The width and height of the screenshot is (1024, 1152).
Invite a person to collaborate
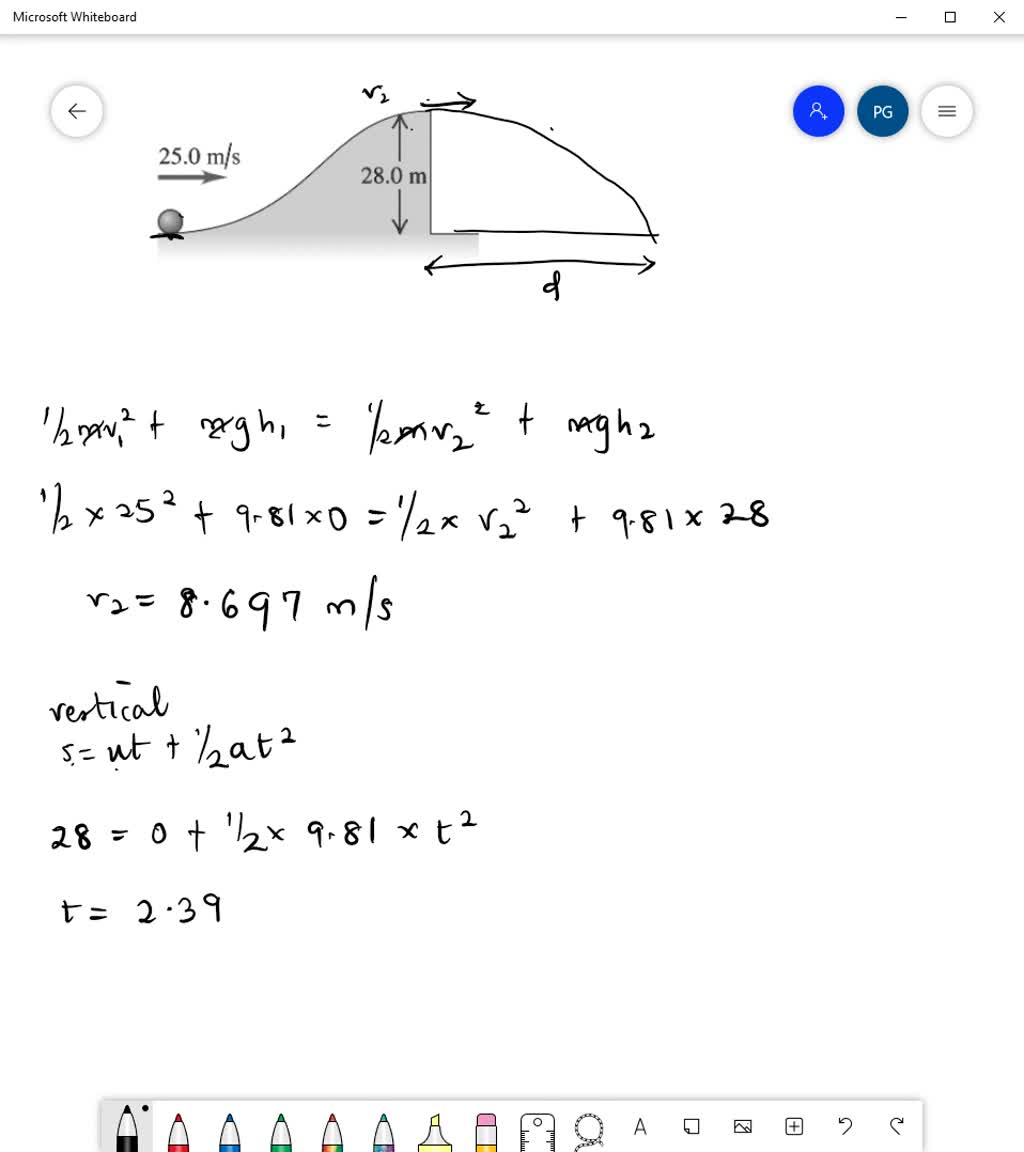(818, 111)
